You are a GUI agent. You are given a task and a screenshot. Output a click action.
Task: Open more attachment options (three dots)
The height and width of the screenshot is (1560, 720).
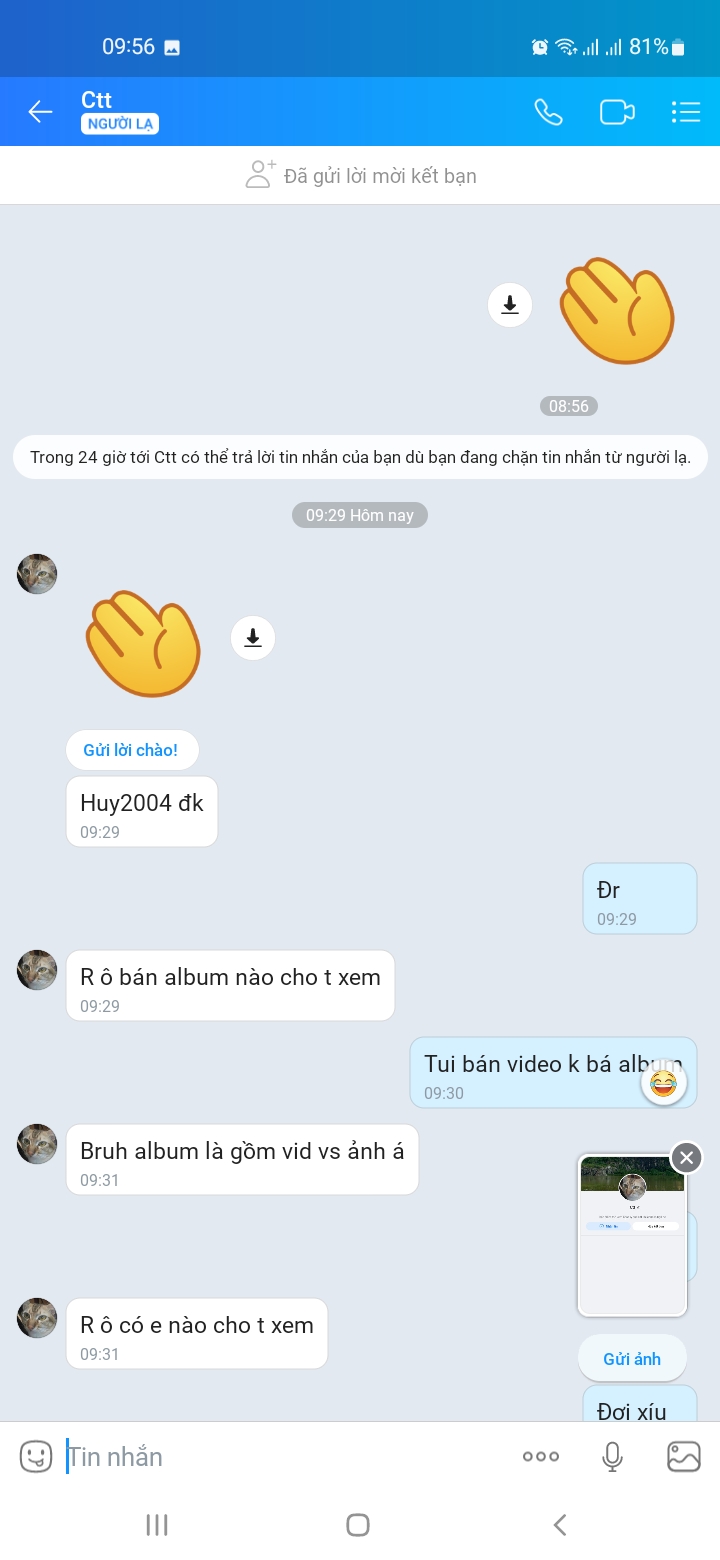coord(541,1457)
